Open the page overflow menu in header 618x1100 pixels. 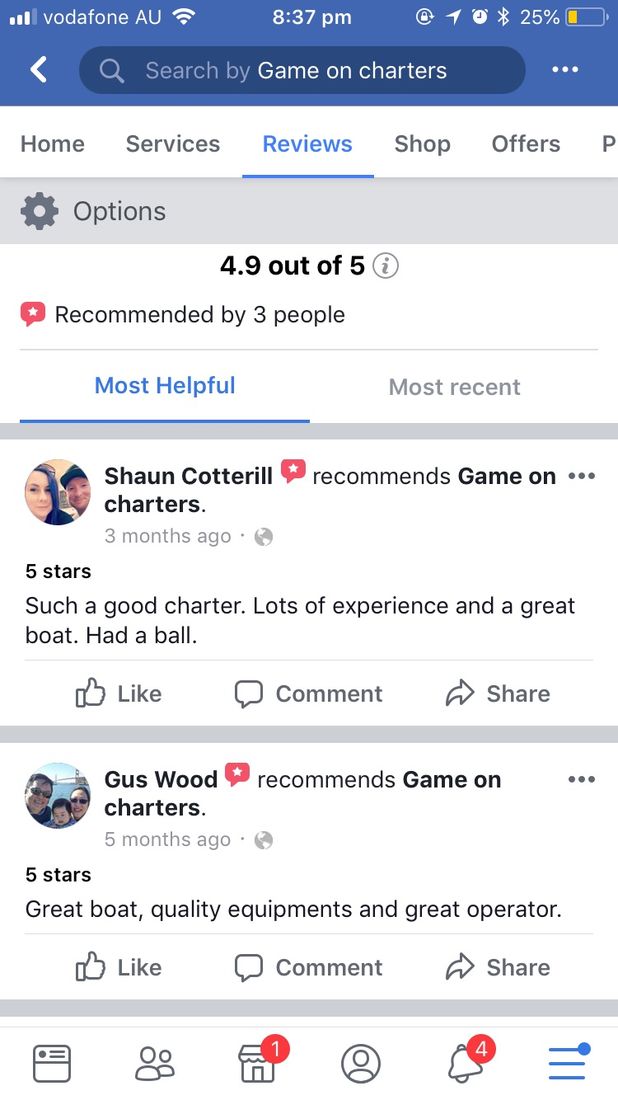565,70
